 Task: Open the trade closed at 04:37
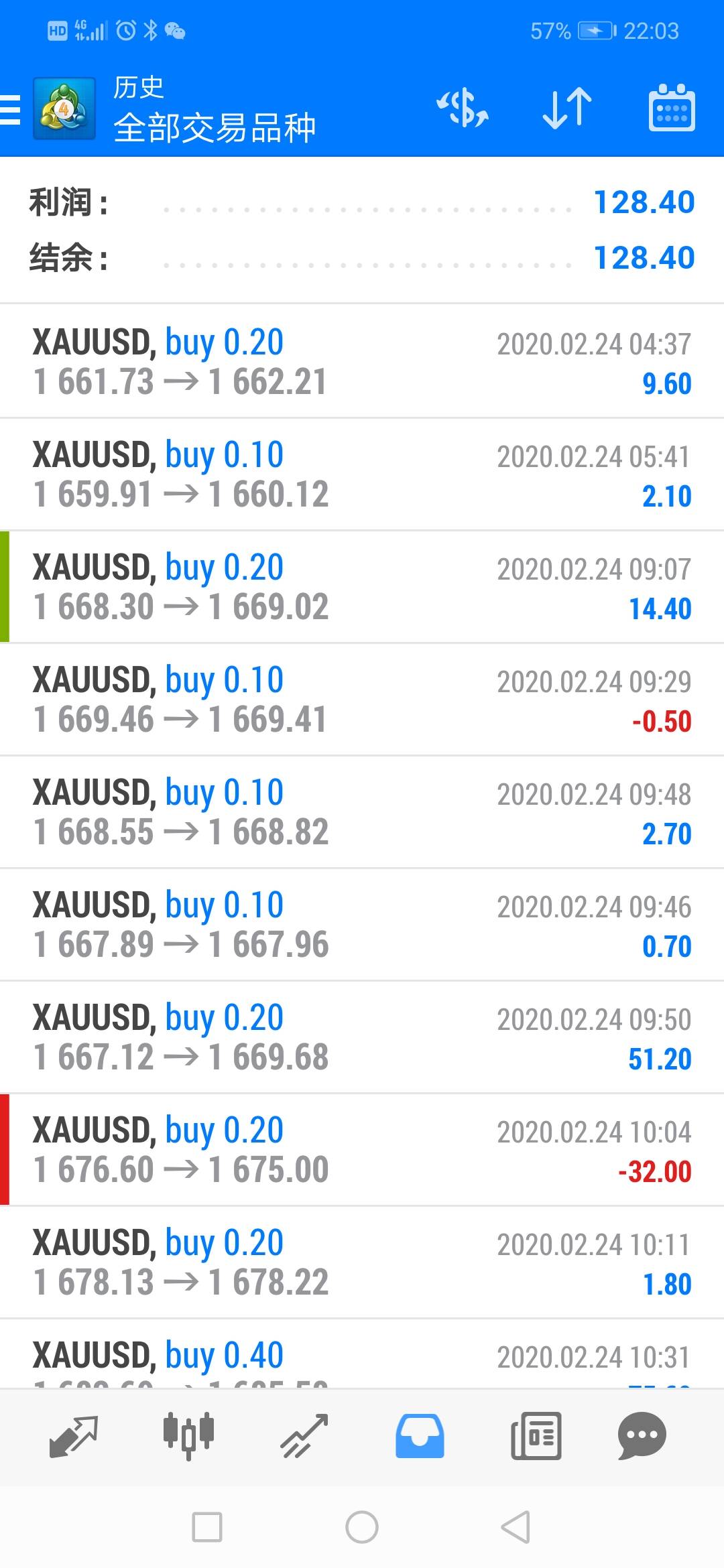[362, 362]
